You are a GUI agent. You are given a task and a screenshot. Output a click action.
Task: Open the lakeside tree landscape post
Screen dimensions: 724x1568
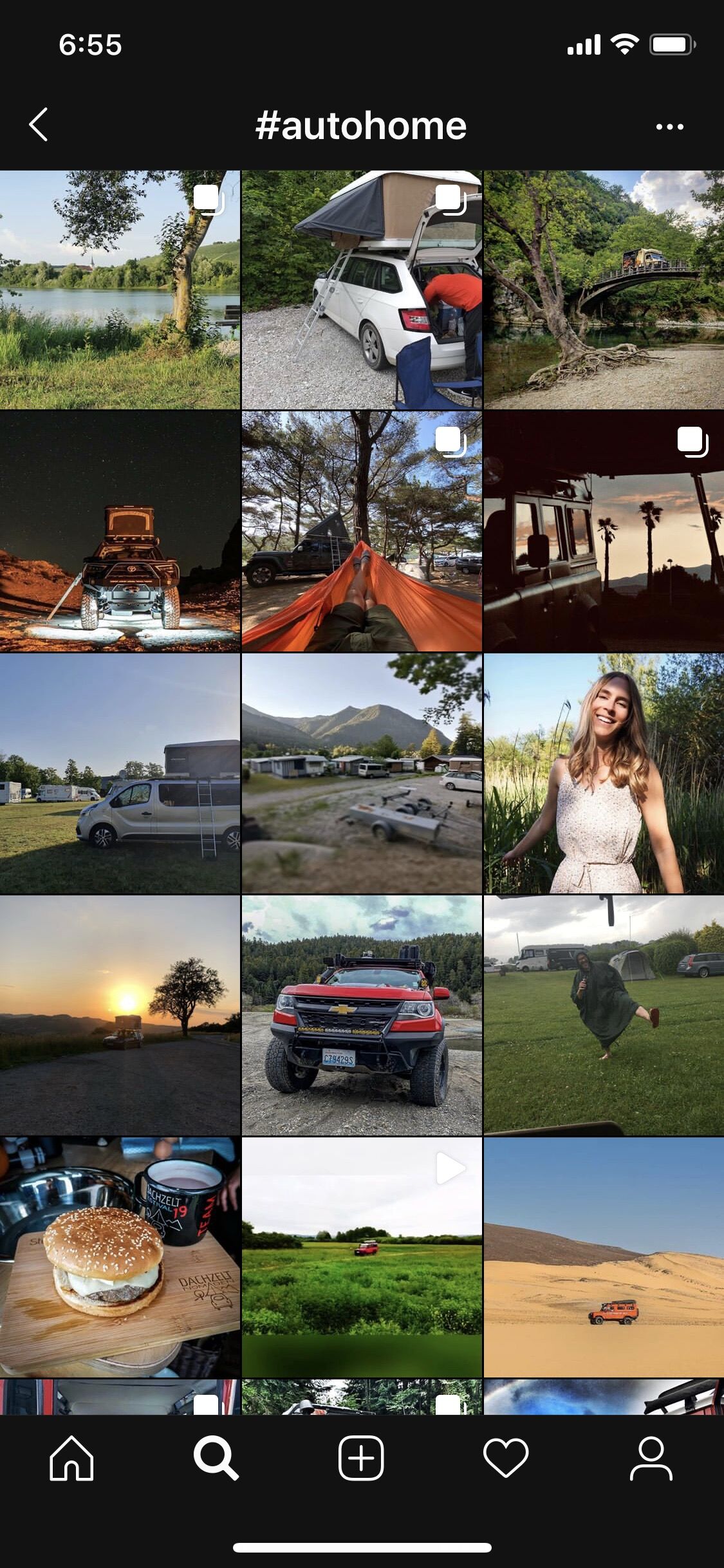(120, 290)
